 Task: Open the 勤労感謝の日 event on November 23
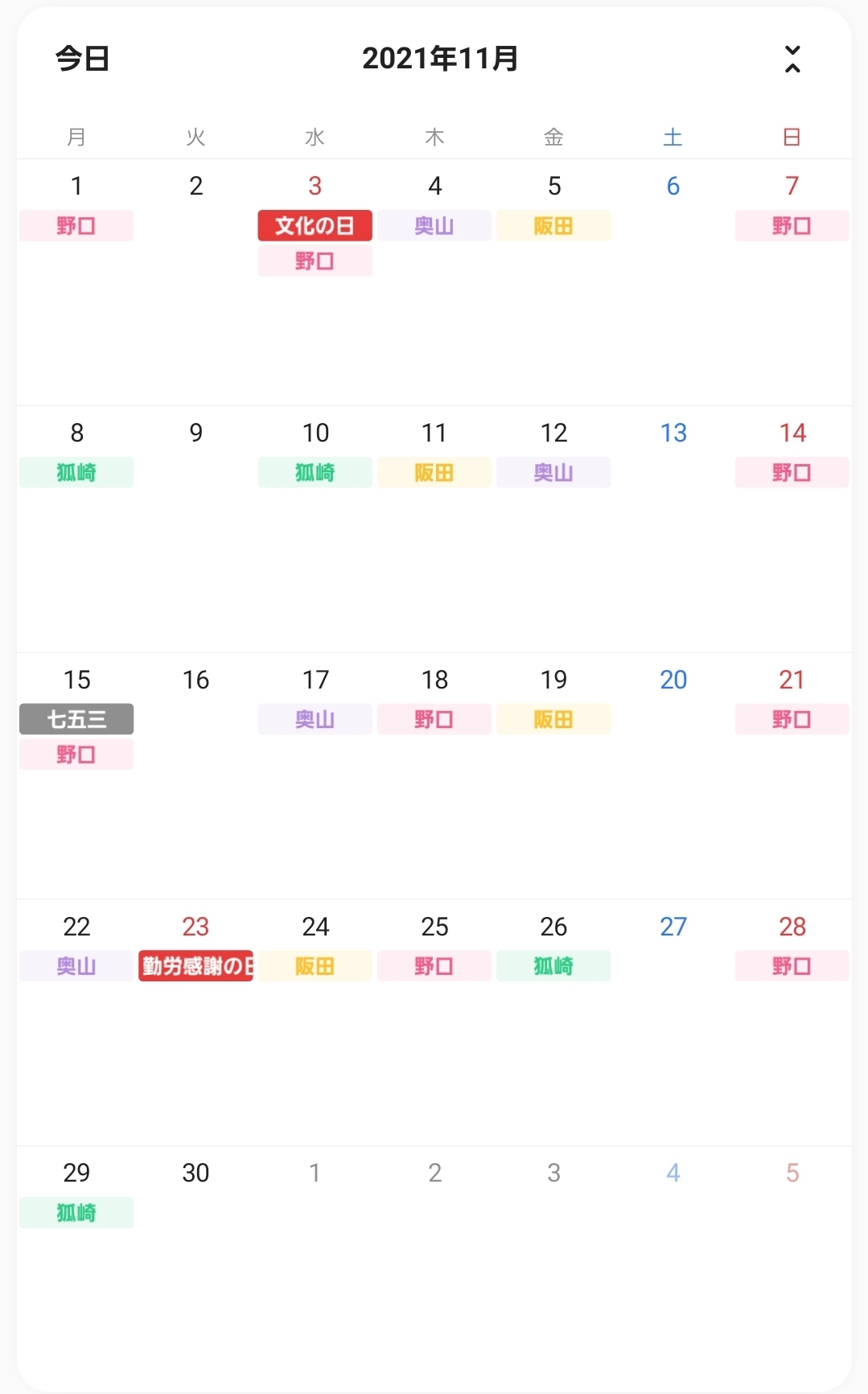point(195,966)
